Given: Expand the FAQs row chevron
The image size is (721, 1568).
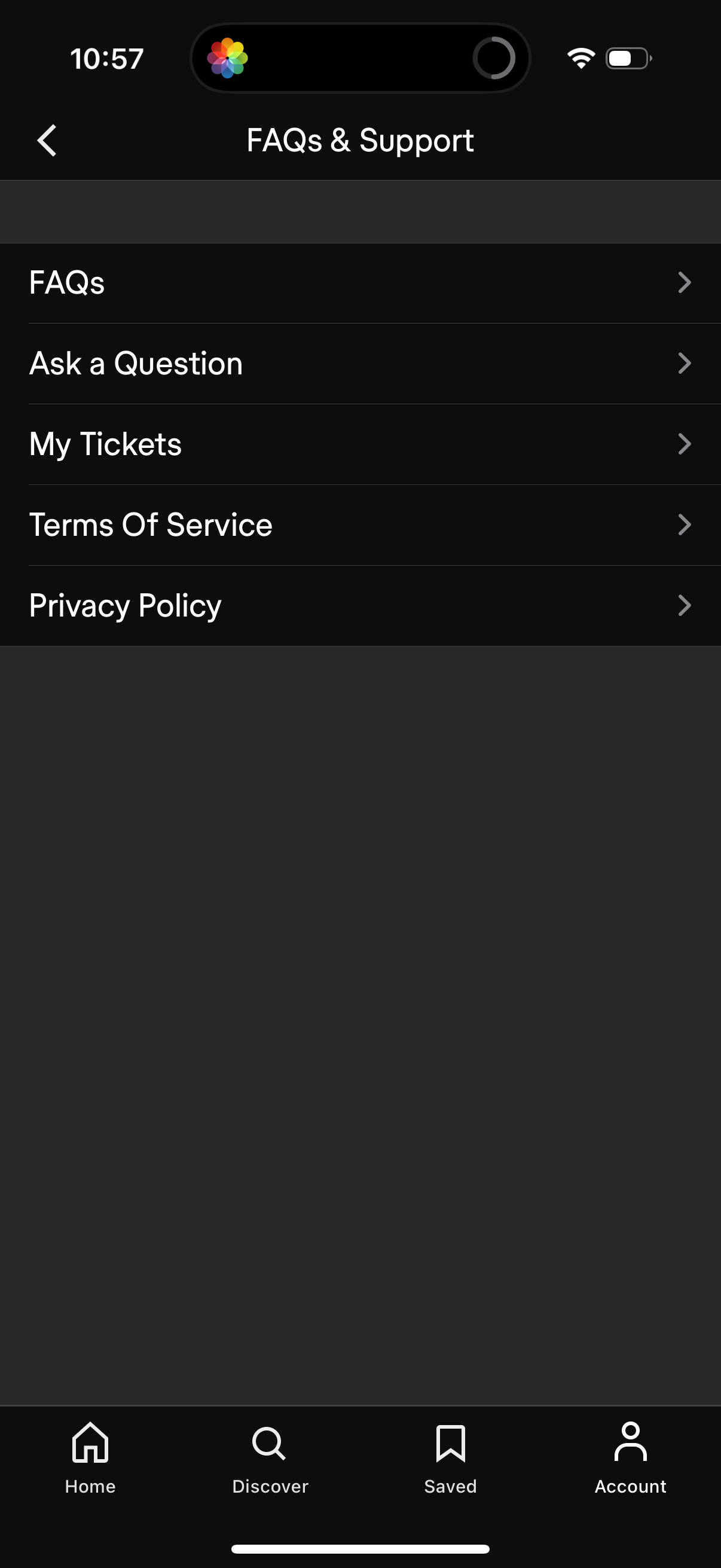Looking at the screenshot, I should coord(685,282).
